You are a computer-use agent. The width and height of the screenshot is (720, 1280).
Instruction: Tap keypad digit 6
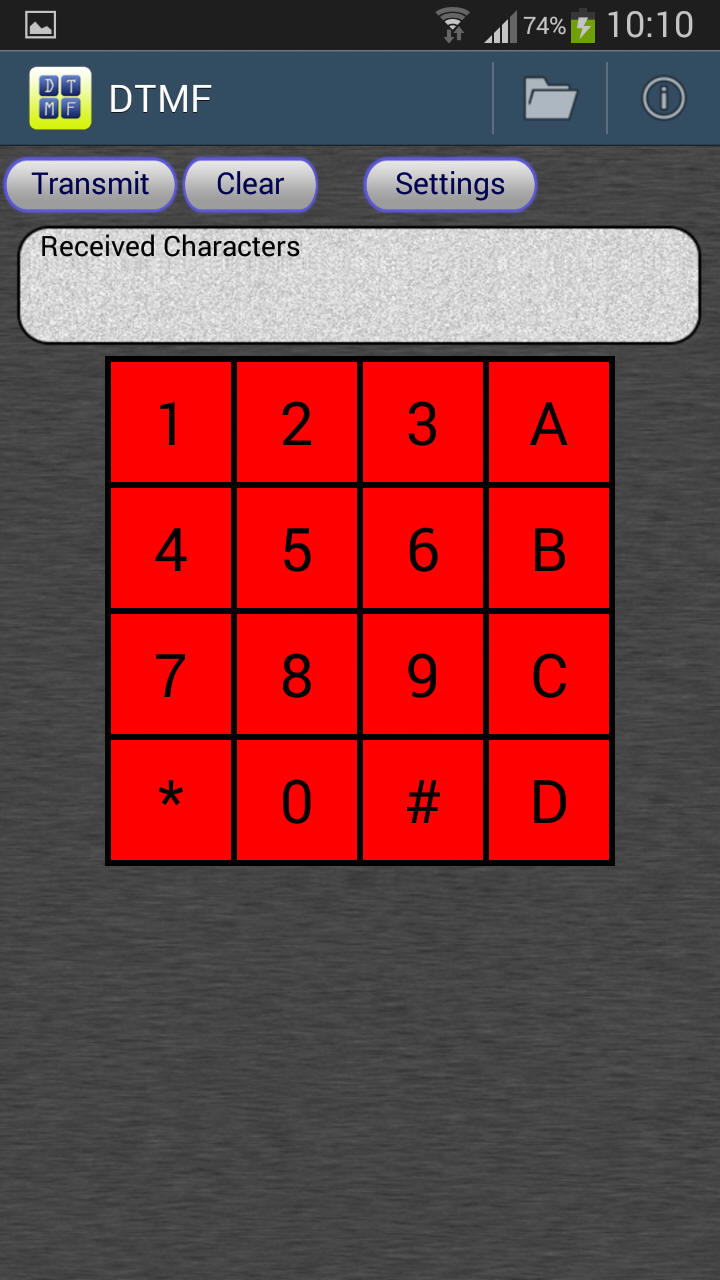[x=423, y=549]
